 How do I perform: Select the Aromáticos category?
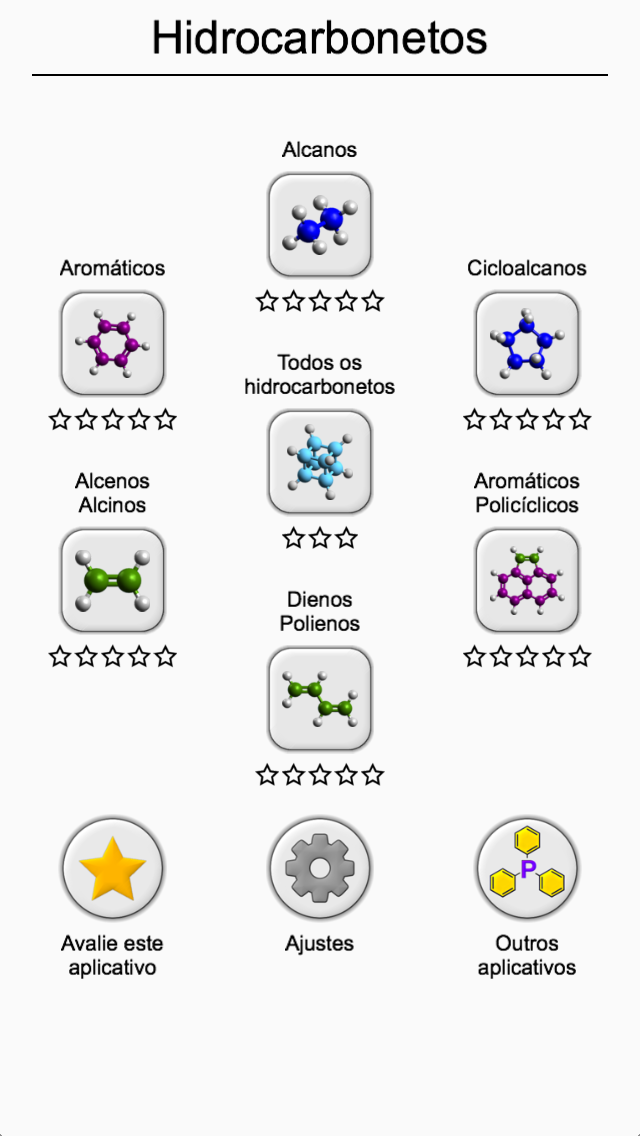112,343
